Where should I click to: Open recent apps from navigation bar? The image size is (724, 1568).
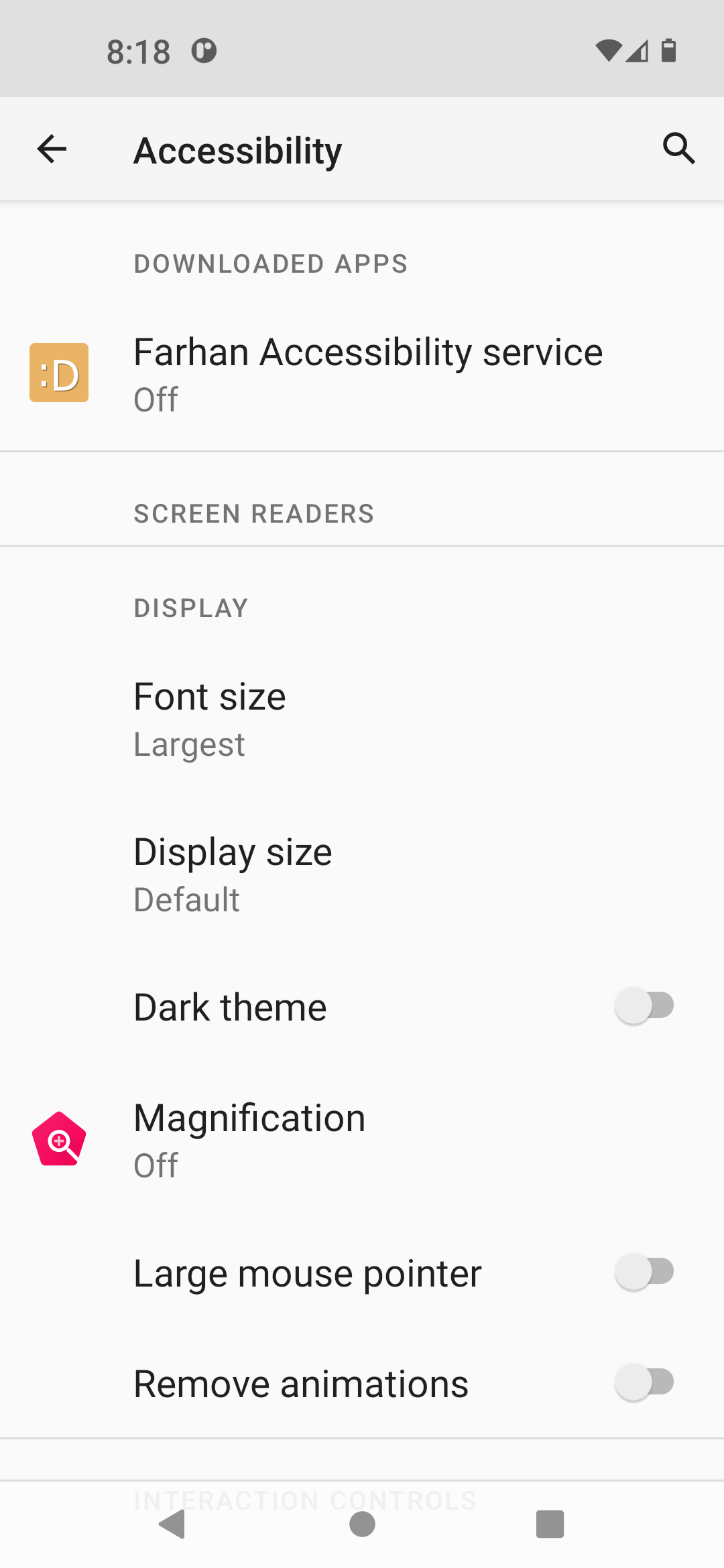coord(550,1524)
